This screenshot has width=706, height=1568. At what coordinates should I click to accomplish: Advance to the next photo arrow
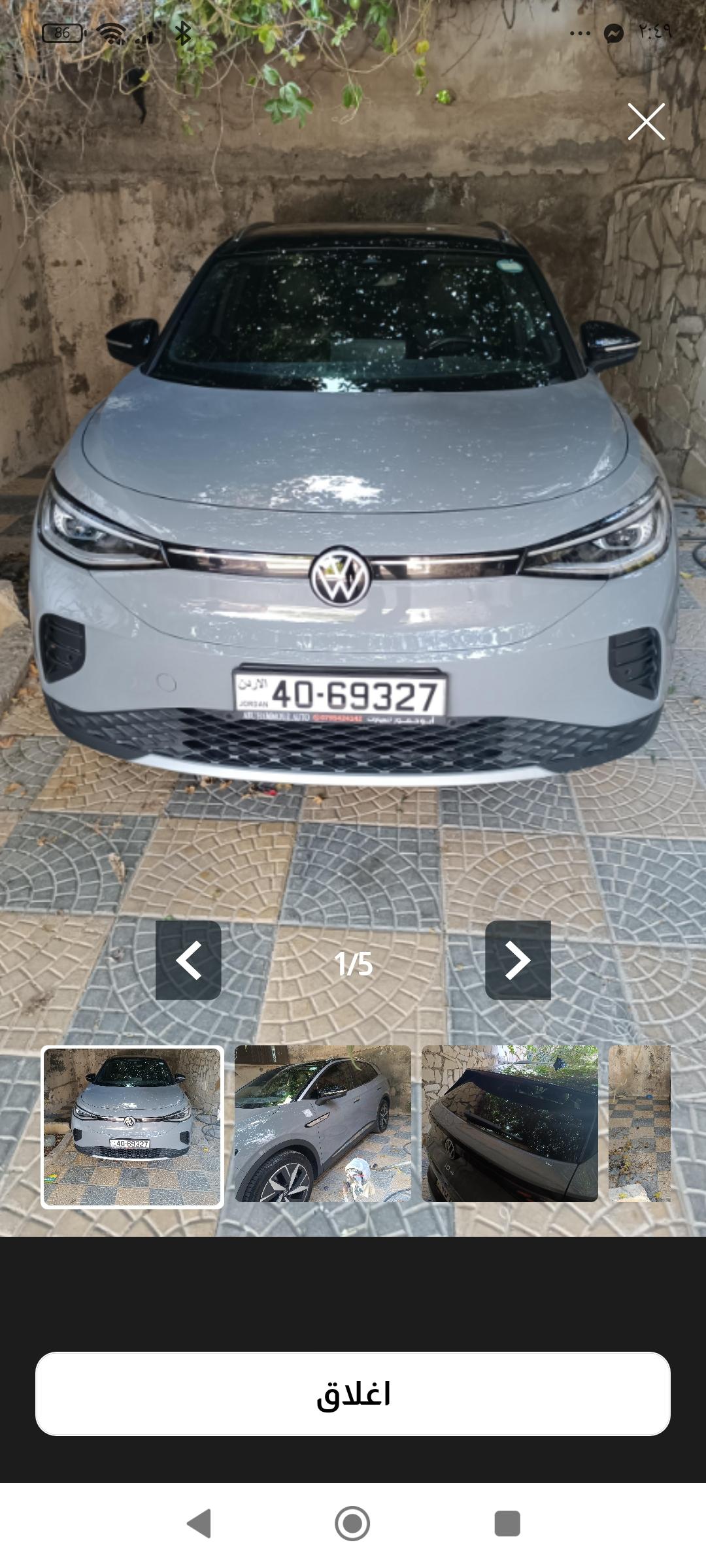[x=518, y=960]
